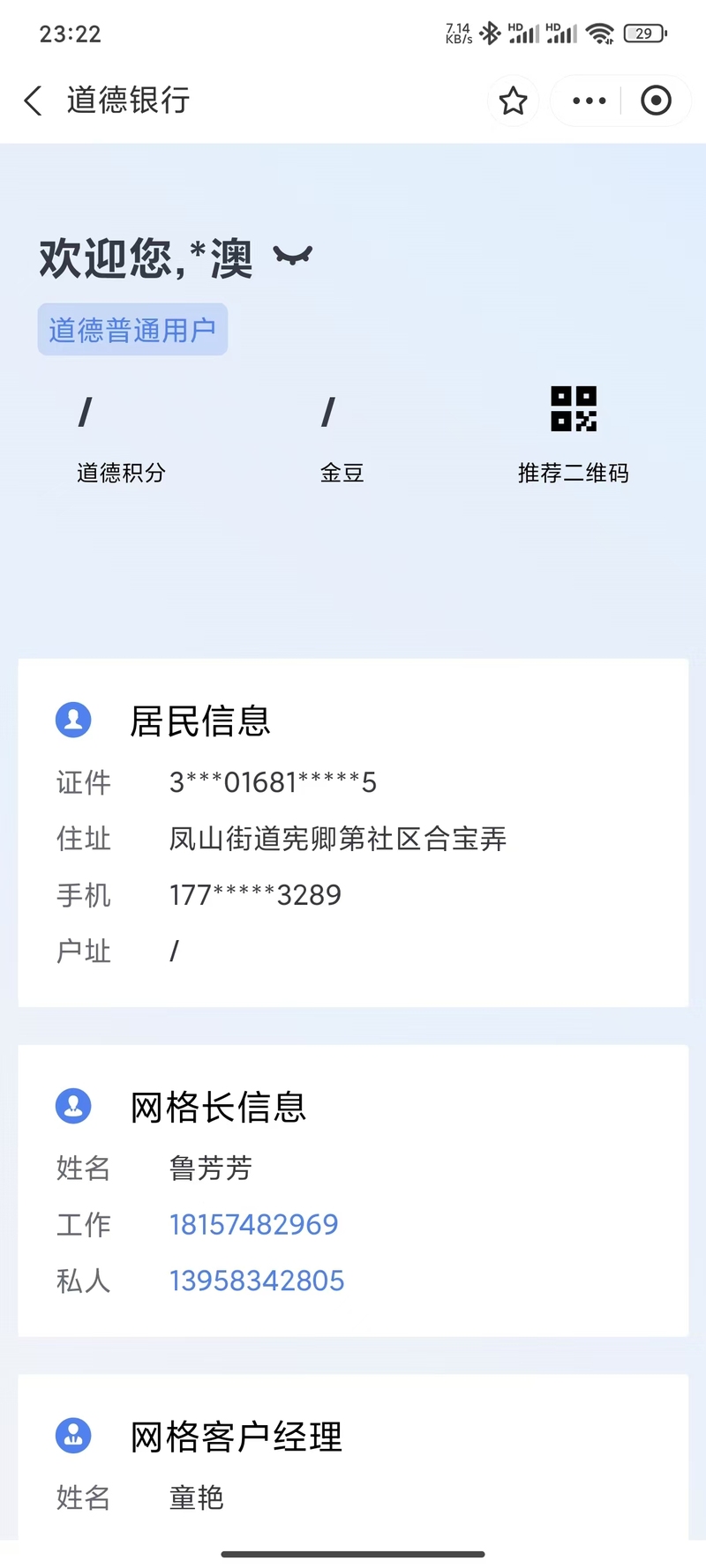This screenshot has width=706, height=1568.
Task: Favorite this mini program with the star
Action: pos(513,101)
